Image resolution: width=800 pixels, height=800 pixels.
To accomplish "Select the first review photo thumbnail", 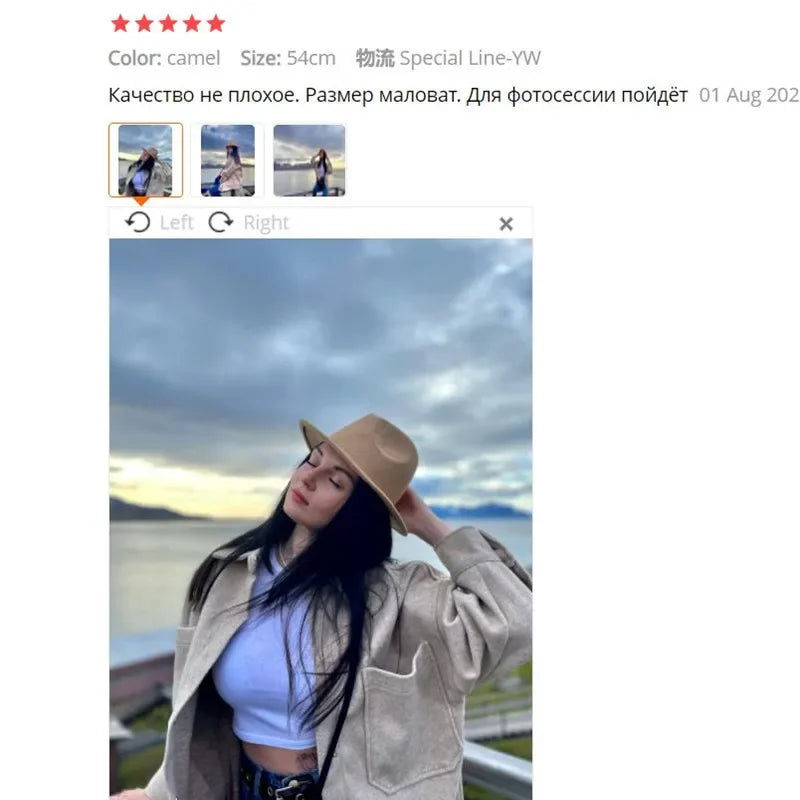I will coord(145,159).
